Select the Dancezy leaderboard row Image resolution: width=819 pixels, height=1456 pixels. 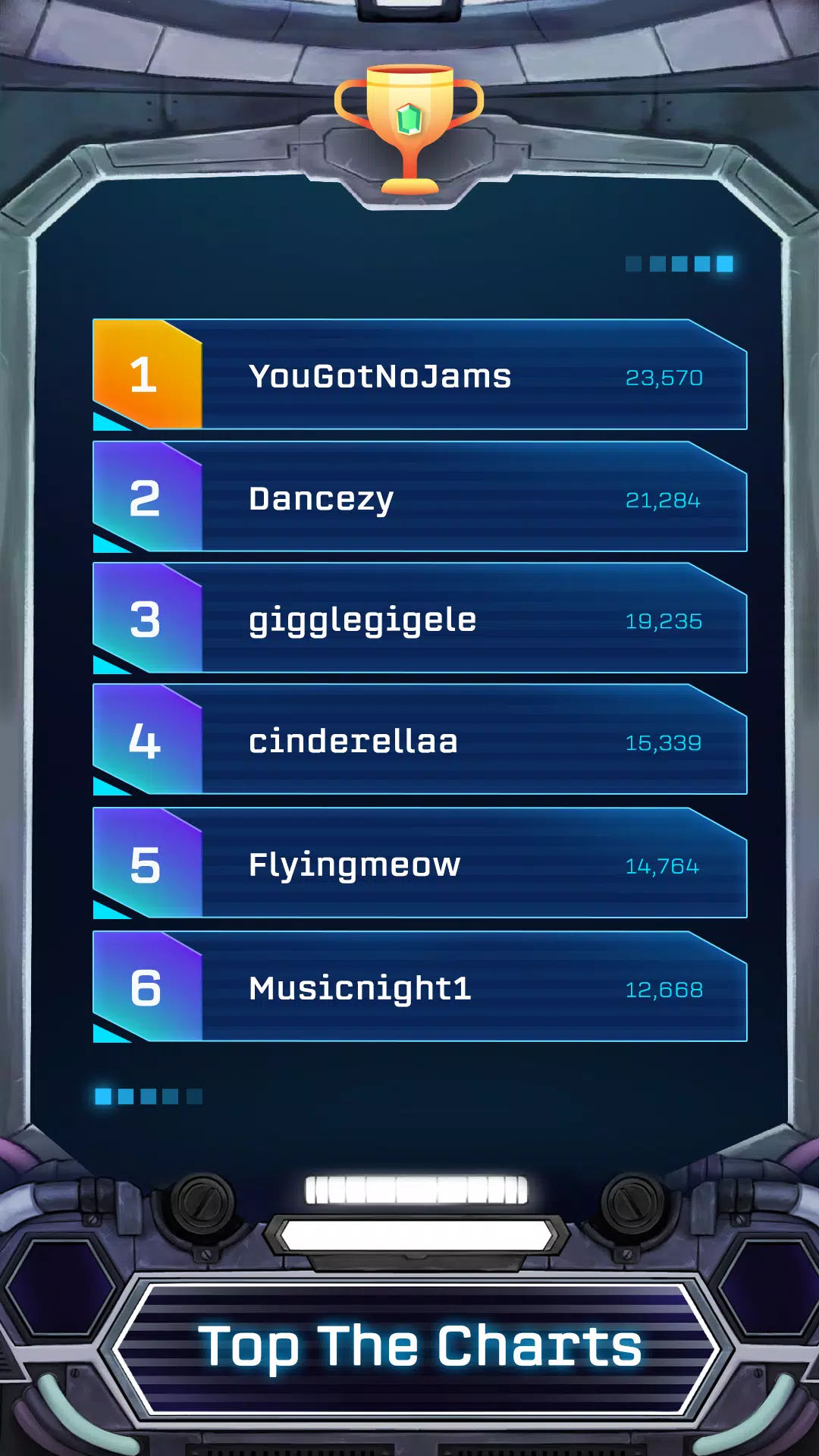tap(417, 498)
